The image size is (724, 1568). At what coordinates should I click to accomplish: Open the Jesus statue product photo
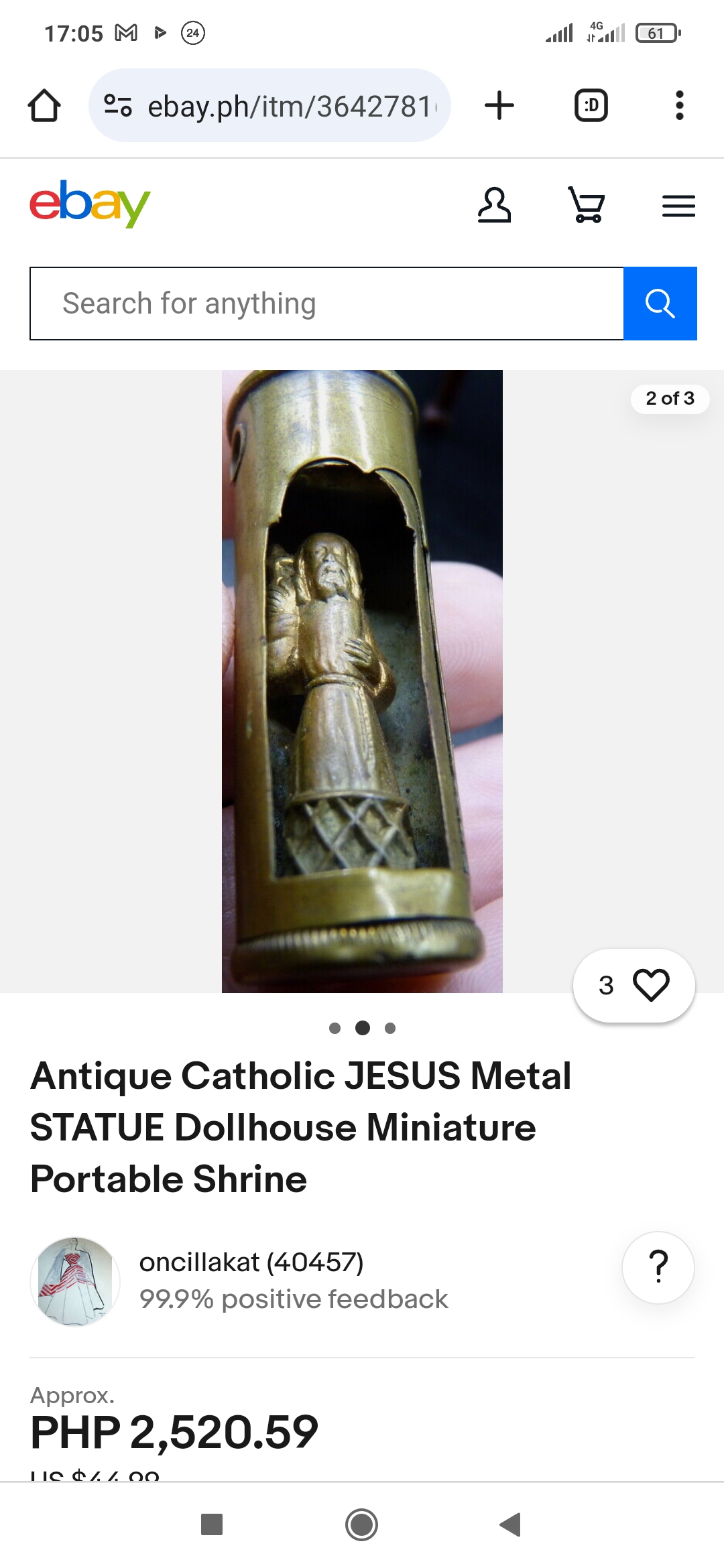362,681
